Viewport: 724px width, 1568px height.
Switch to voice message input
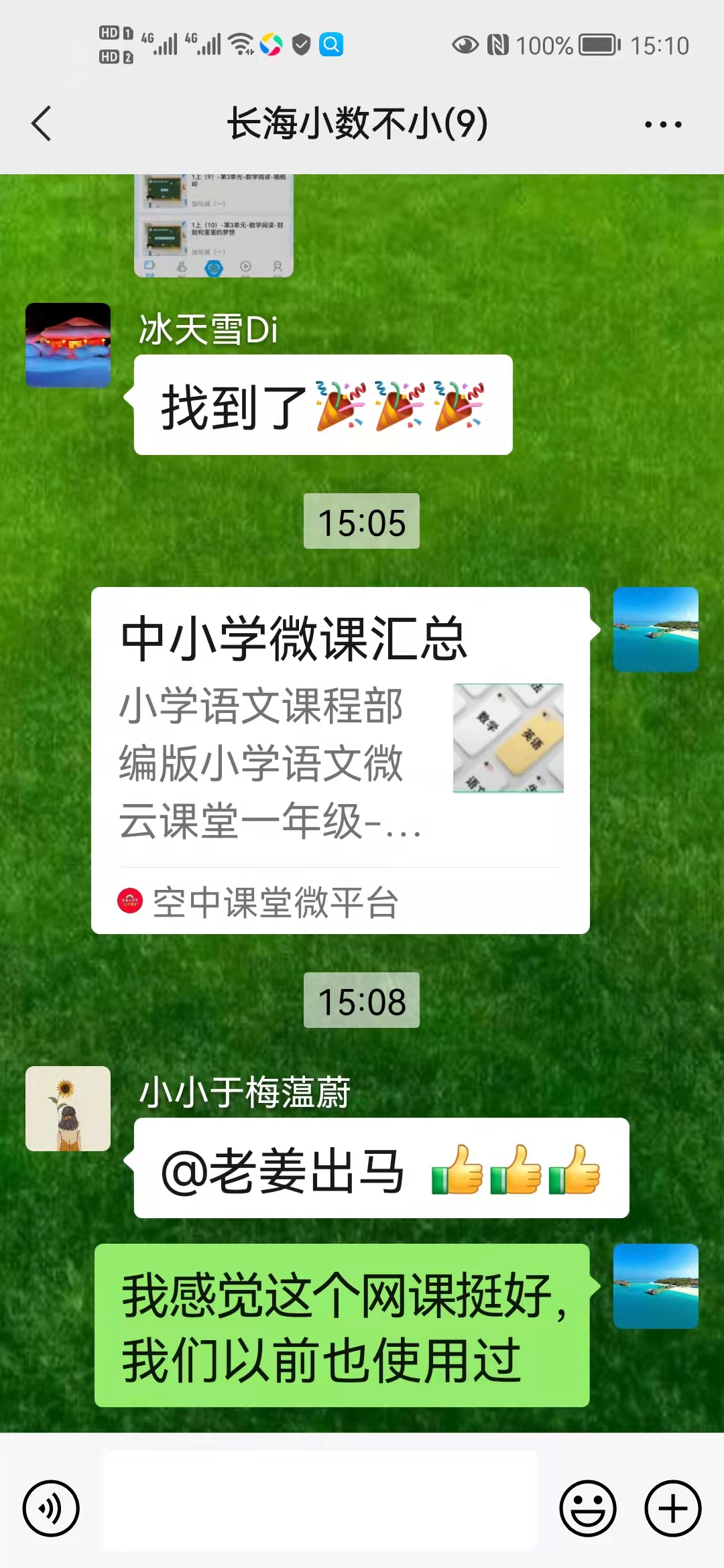(x=51, y=1508)
